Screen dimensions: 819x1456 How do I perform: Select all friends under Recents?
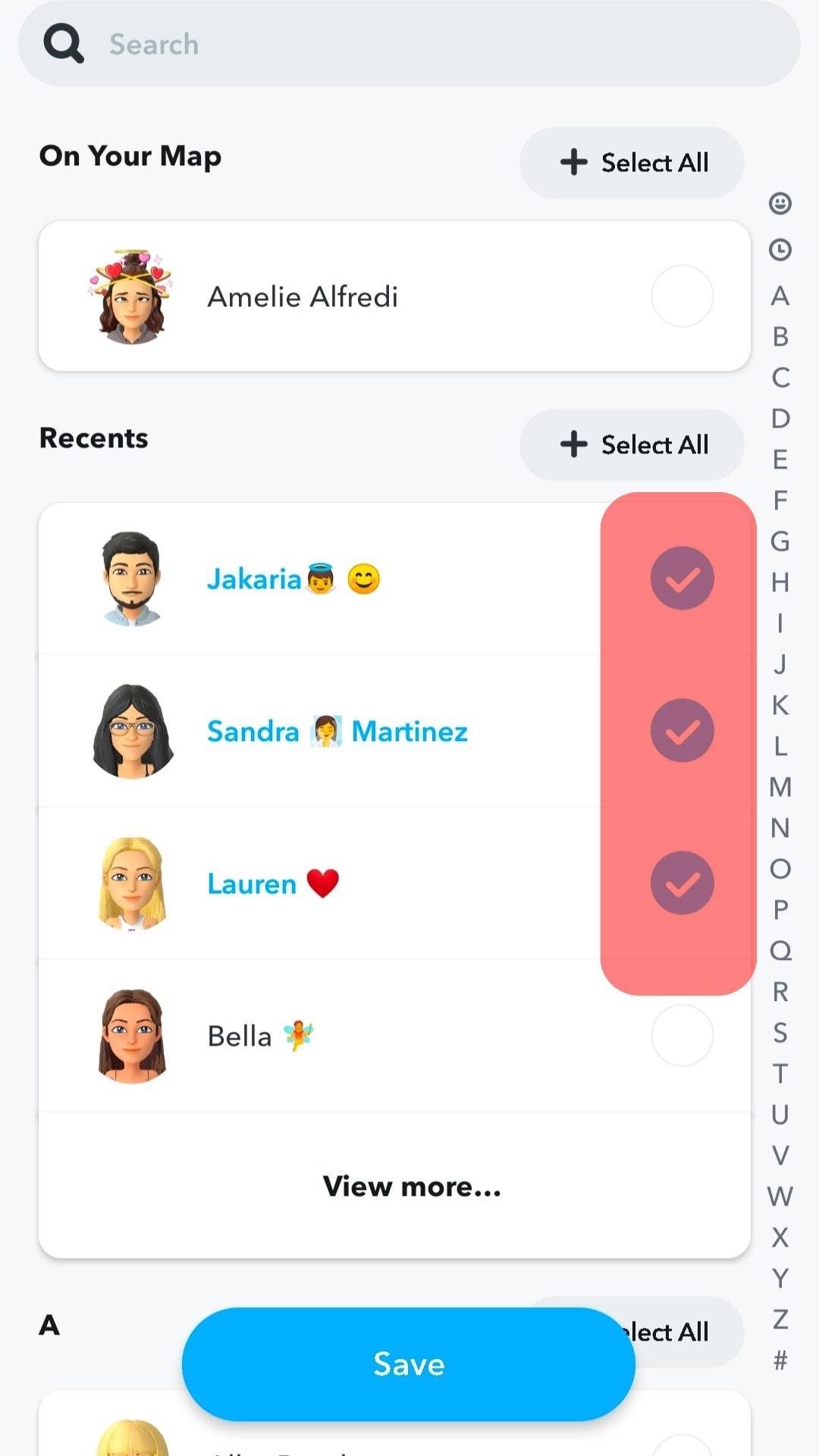point(632,444)
